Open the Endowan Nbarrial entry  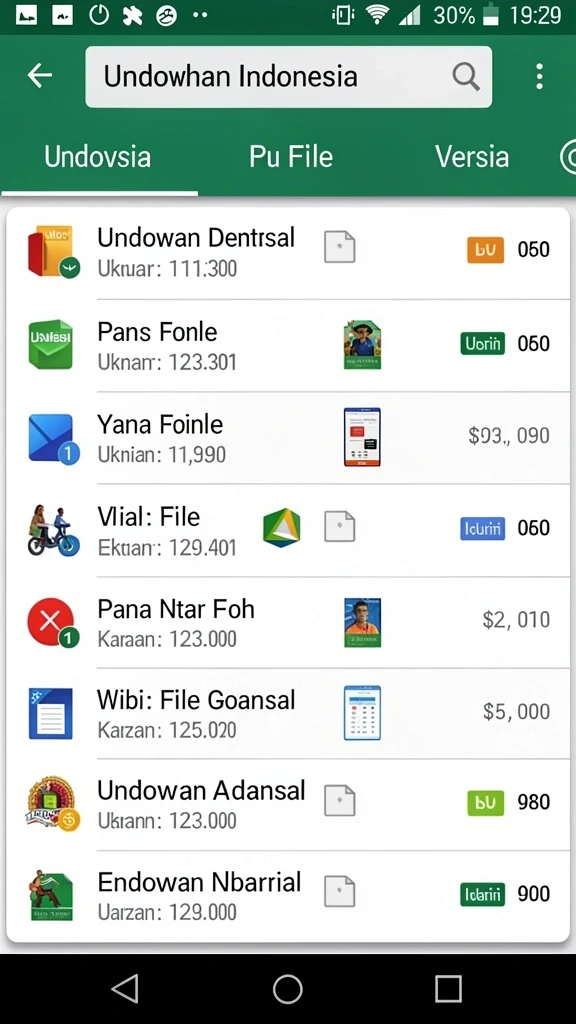288,895
